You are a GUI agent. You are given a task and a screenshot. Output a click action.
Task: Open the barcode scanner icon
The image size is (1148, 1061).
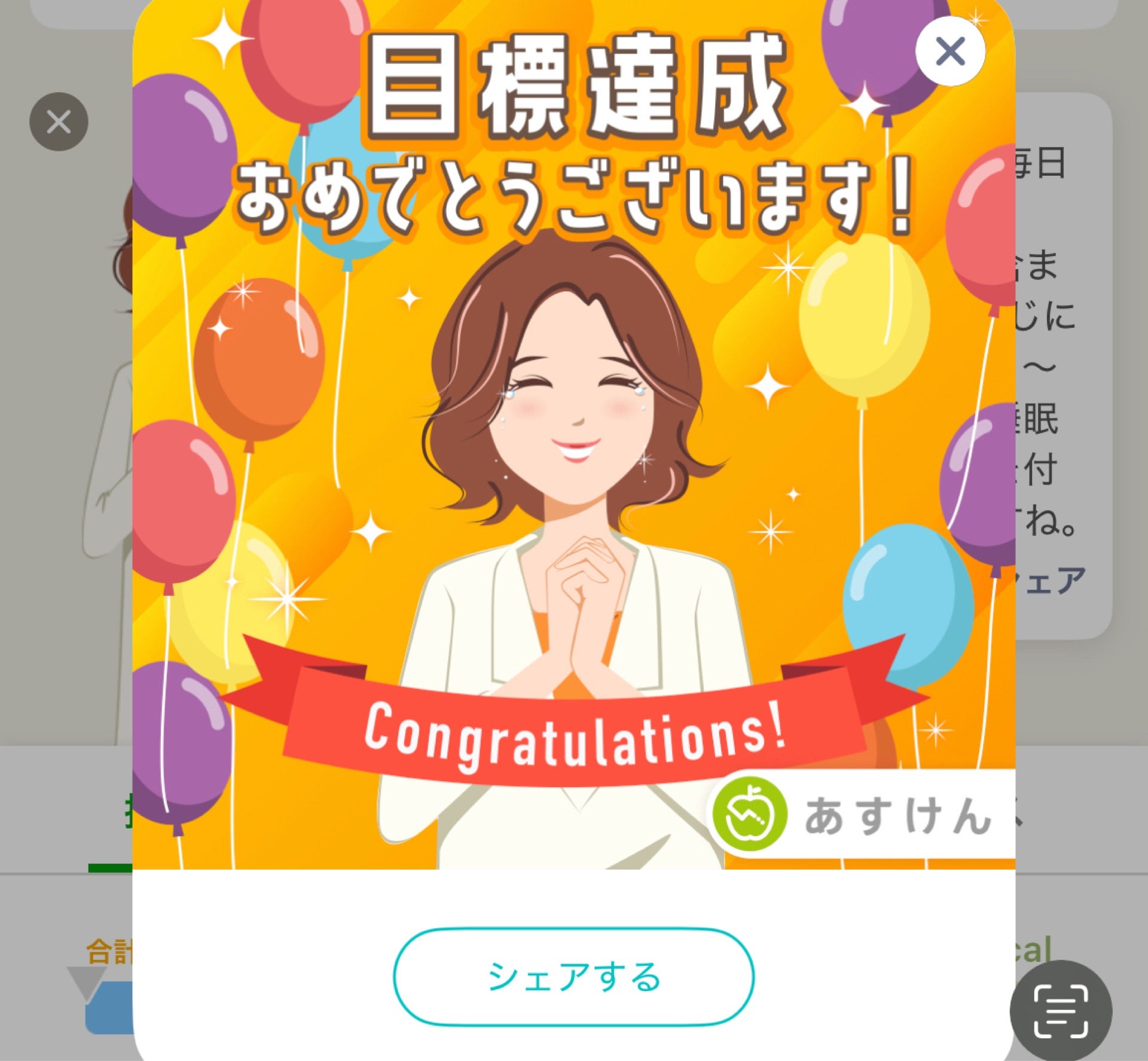point(1061,1011)
